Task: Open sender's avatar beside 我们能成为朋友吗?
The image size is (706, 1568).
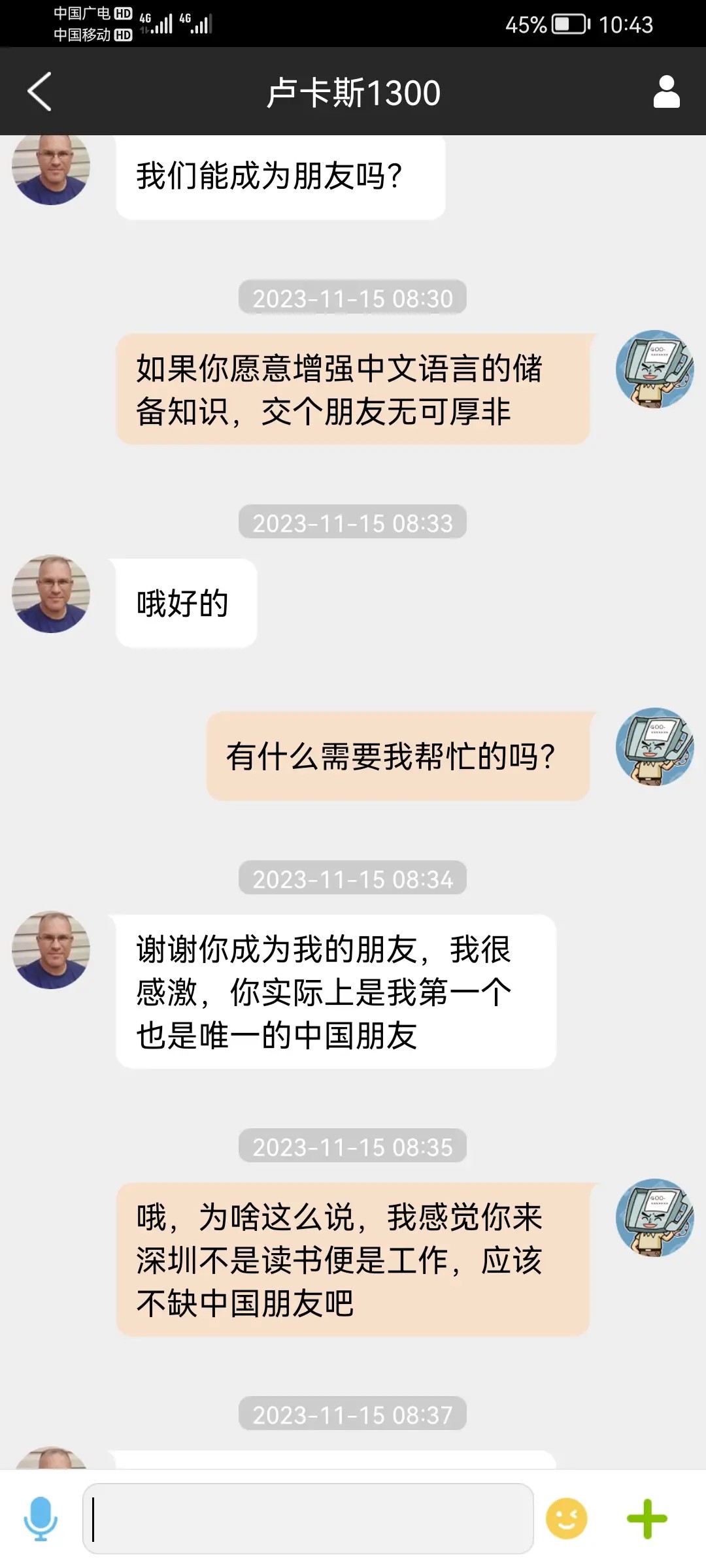Action: (x=51, y=169)
